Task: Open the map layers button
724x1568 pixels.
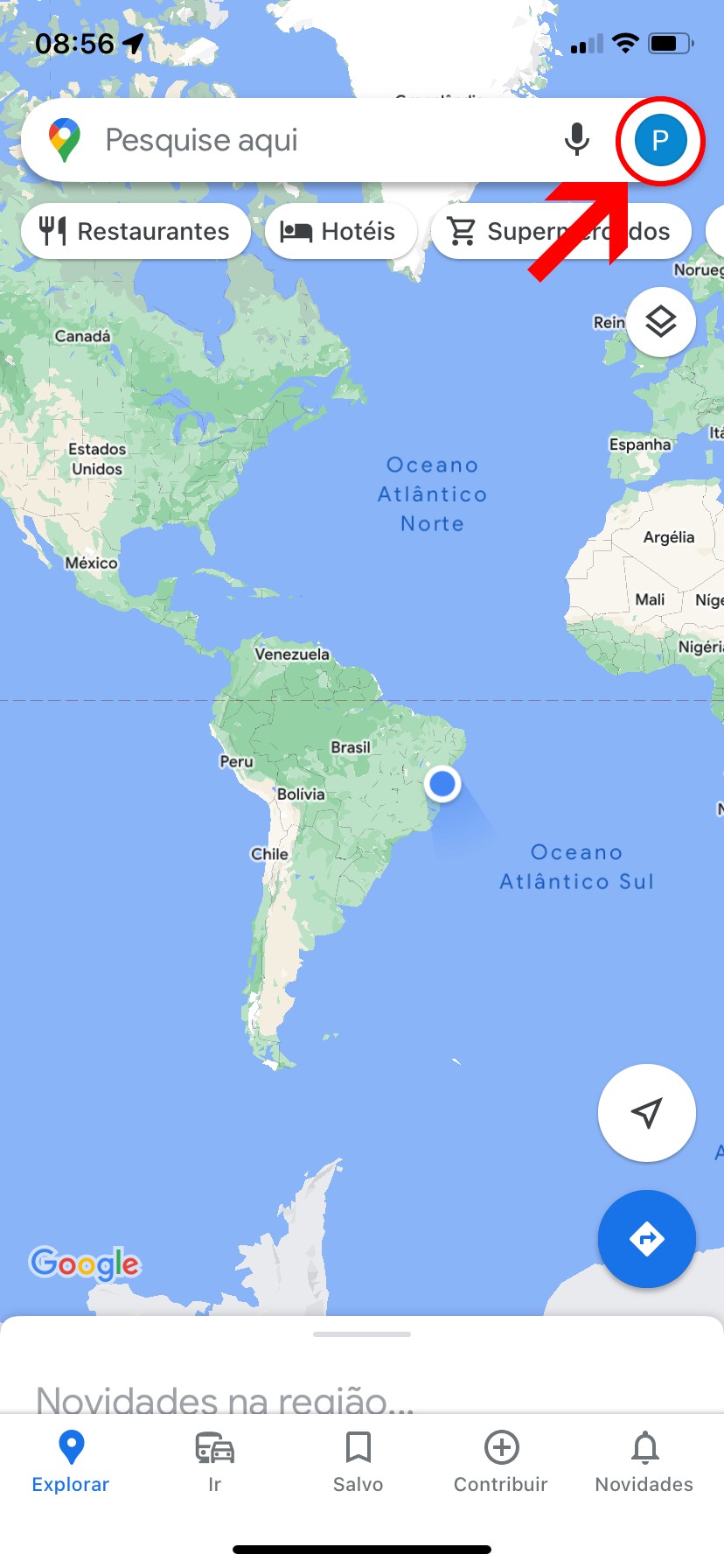Action: [x=661, y=322]
